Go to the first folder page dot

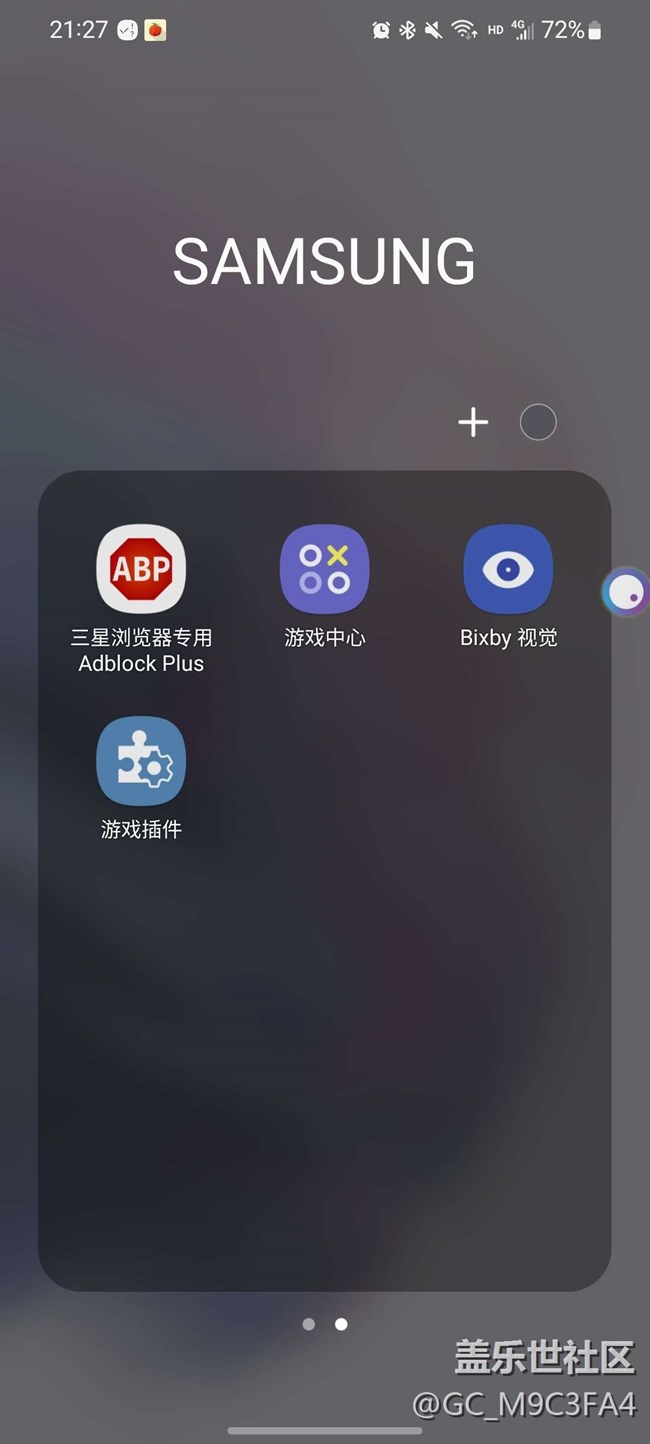point(309,1324)
